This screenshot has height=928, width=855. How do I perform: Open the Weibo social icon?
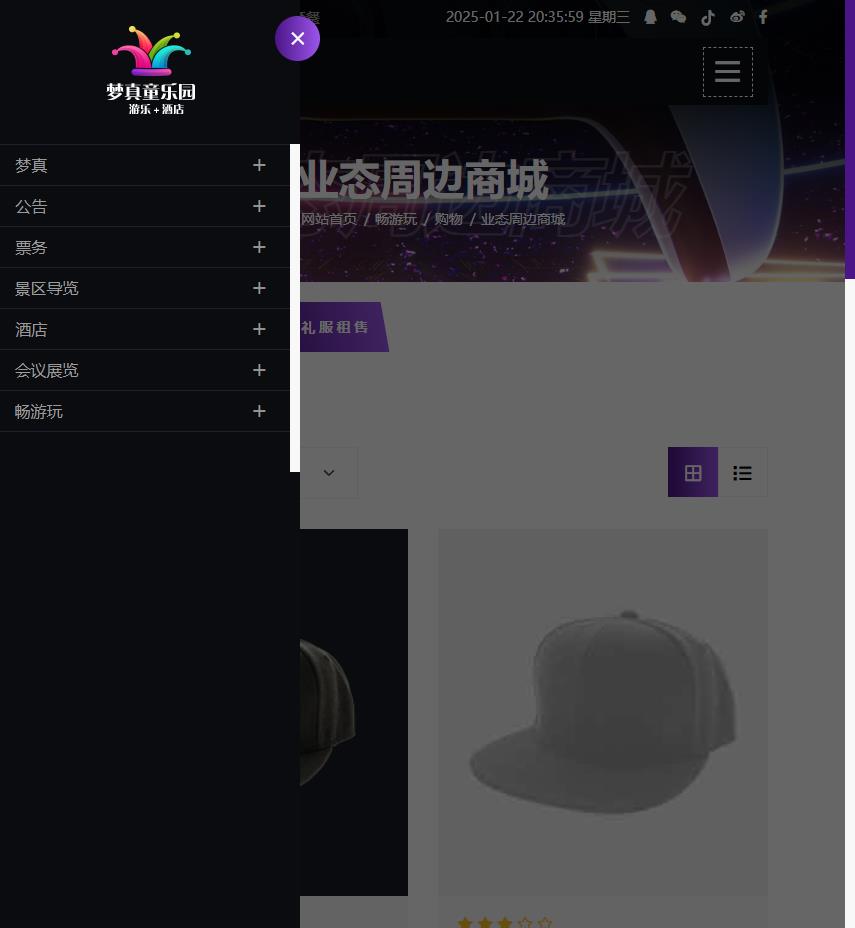(x=737, y=17)
